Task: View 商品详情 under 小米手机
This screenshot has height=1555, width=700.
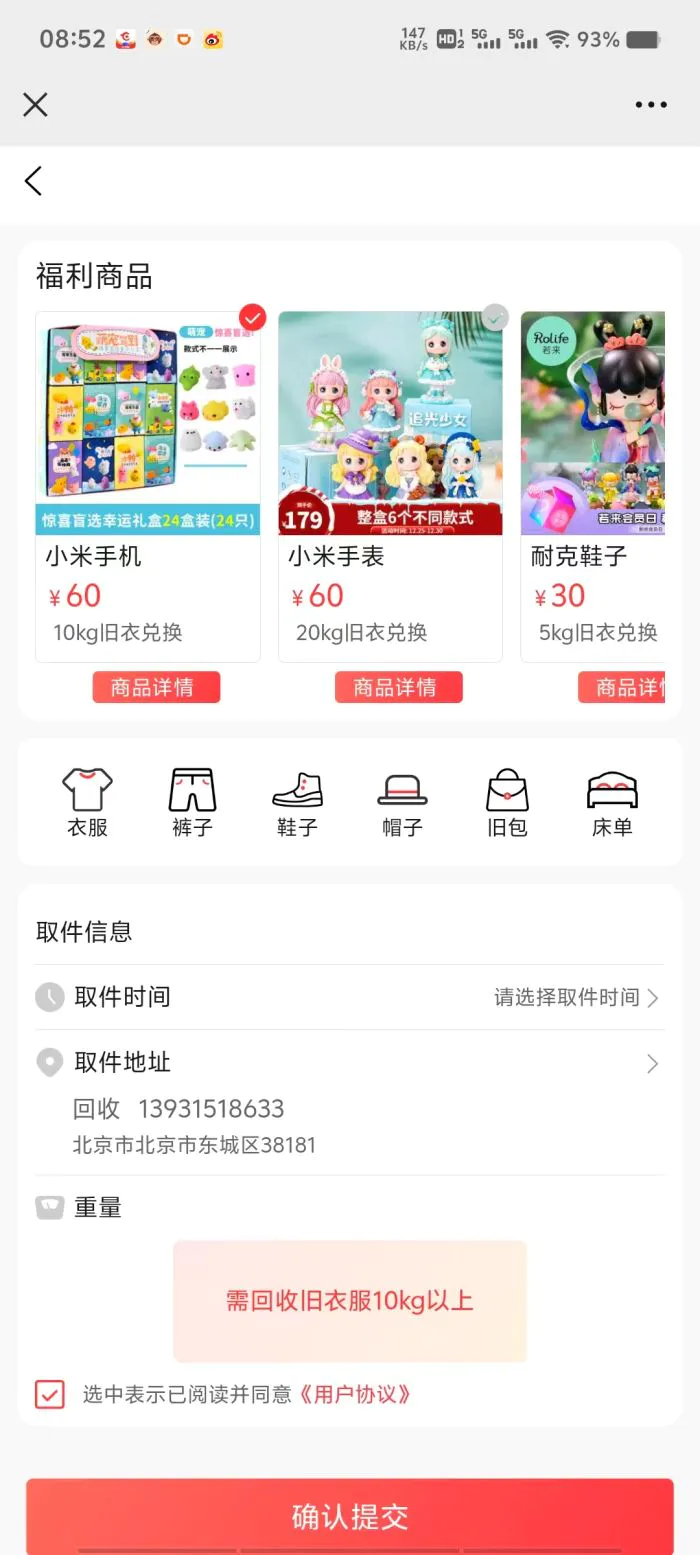Action: click(x=156, y=687)
